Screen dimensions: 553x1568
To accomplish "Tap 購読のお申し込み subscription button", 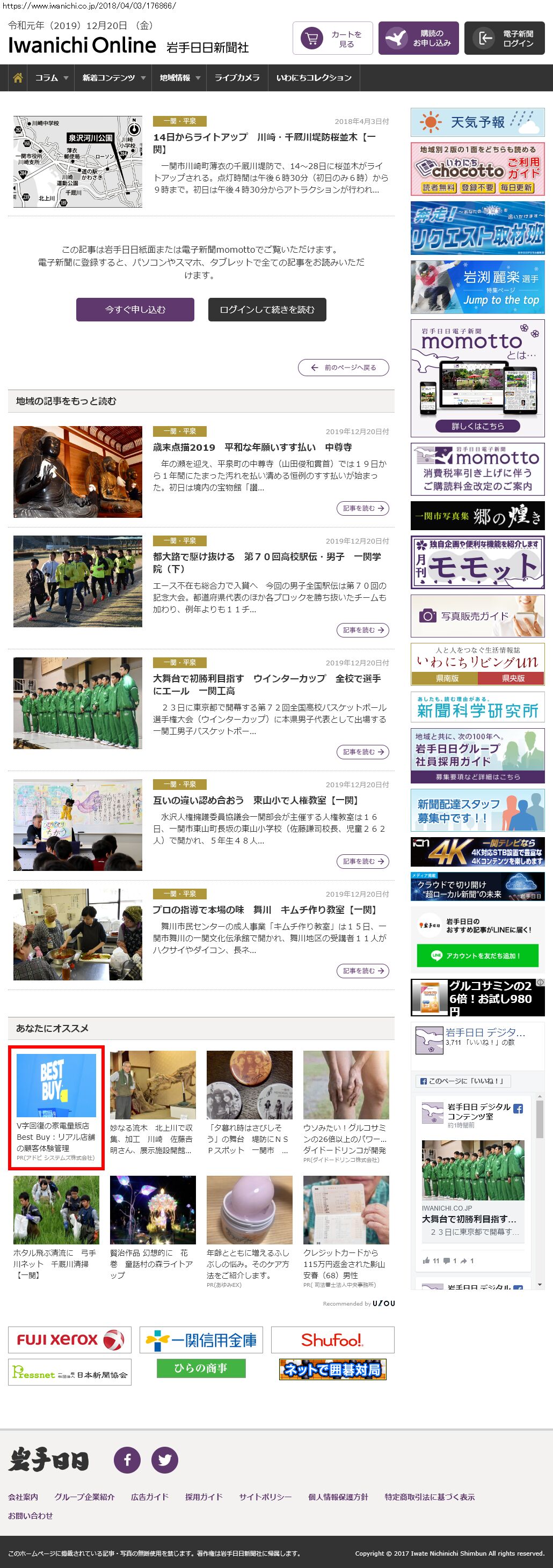I will pyautogui.click(x=418, y=38).
